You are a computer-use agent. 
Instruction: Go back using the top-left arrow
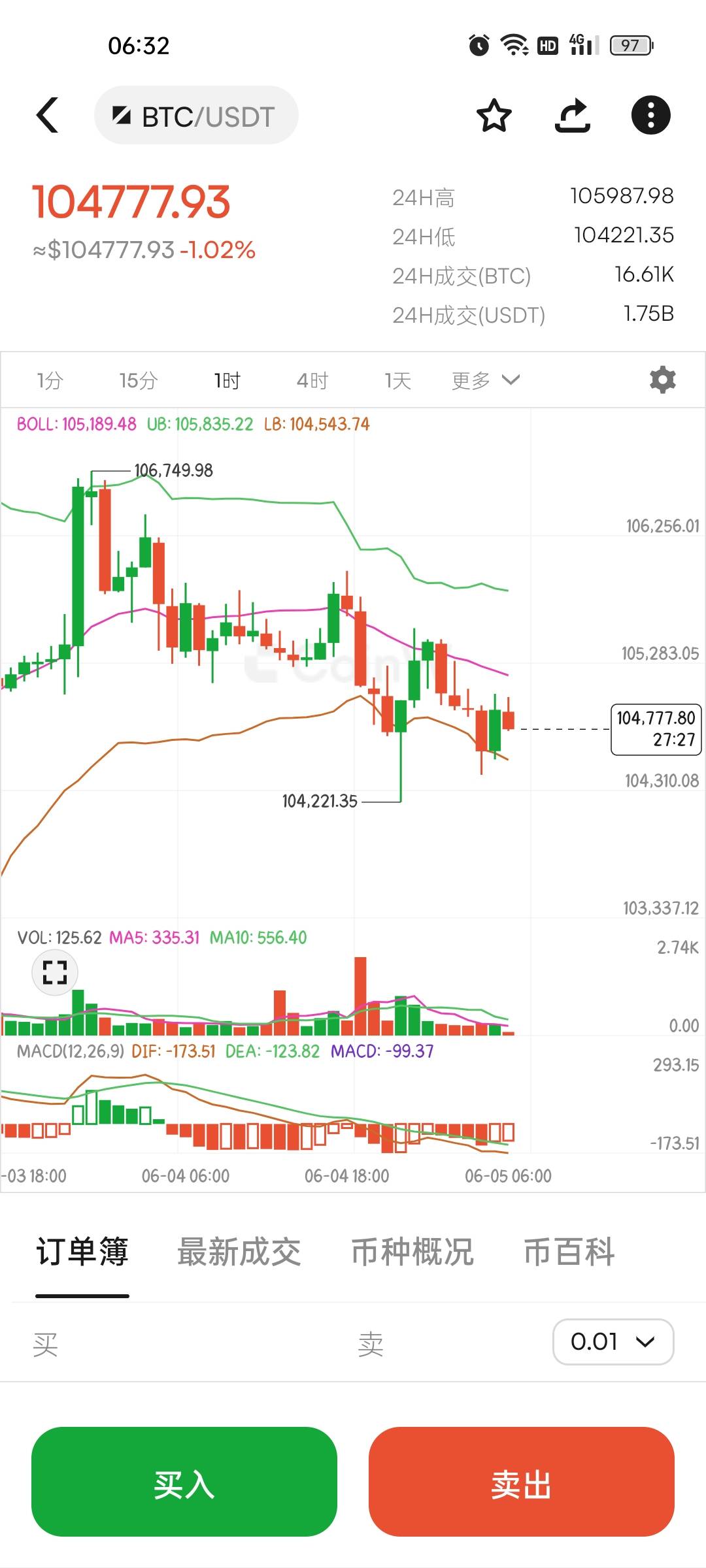coord(48,116)
